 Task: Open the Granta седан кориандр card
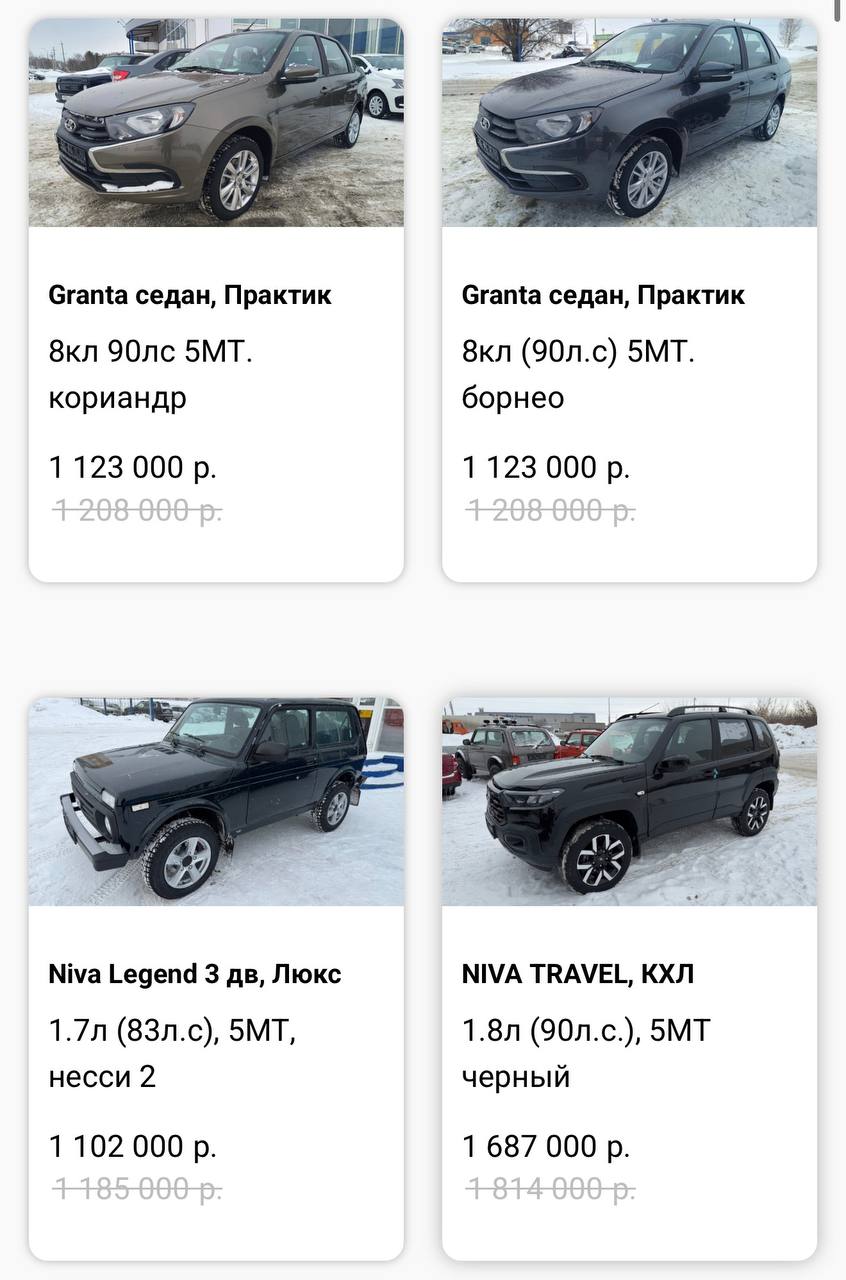point(216,300)
